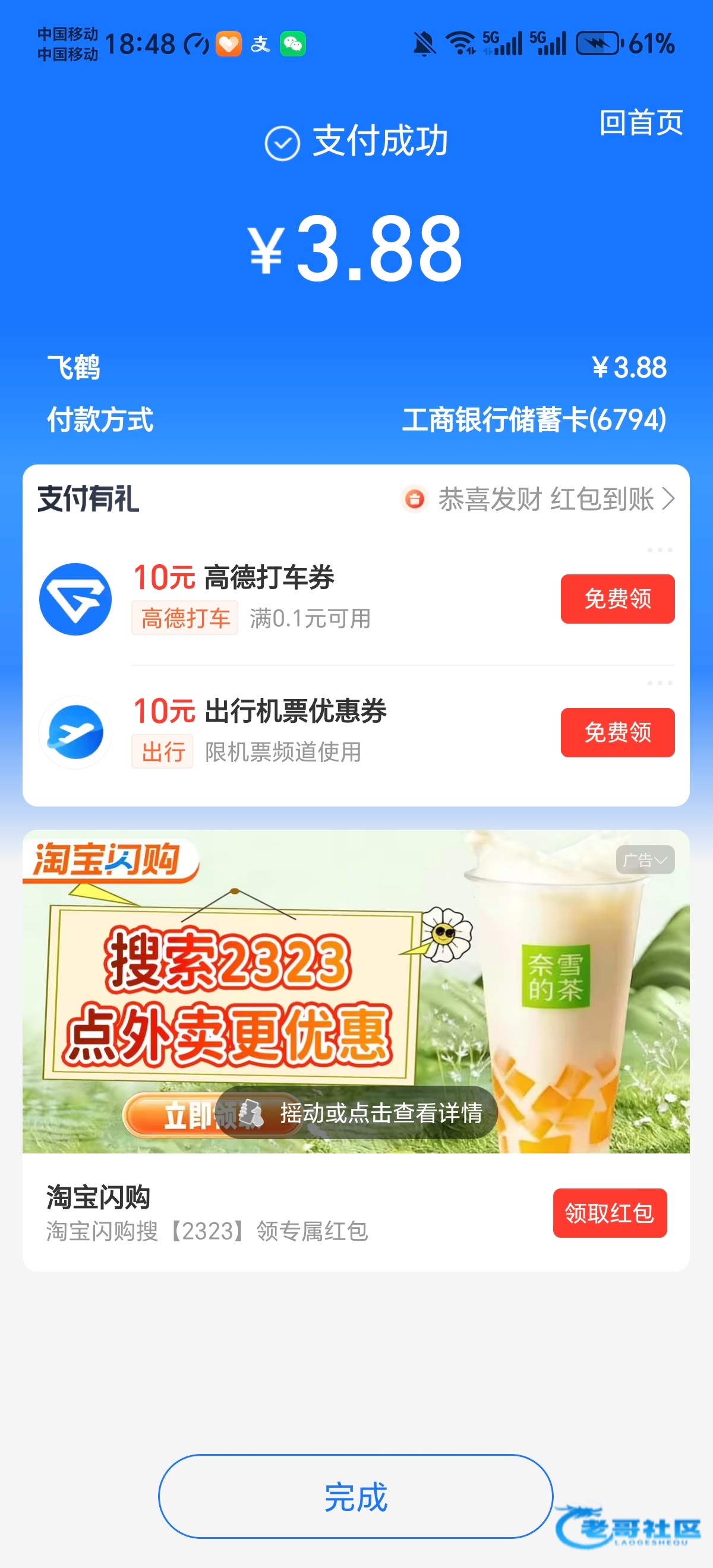The height and width of the screenshot is (1568, 713).
Task: Tap 回首页 to return home
Action: (641, 122)
